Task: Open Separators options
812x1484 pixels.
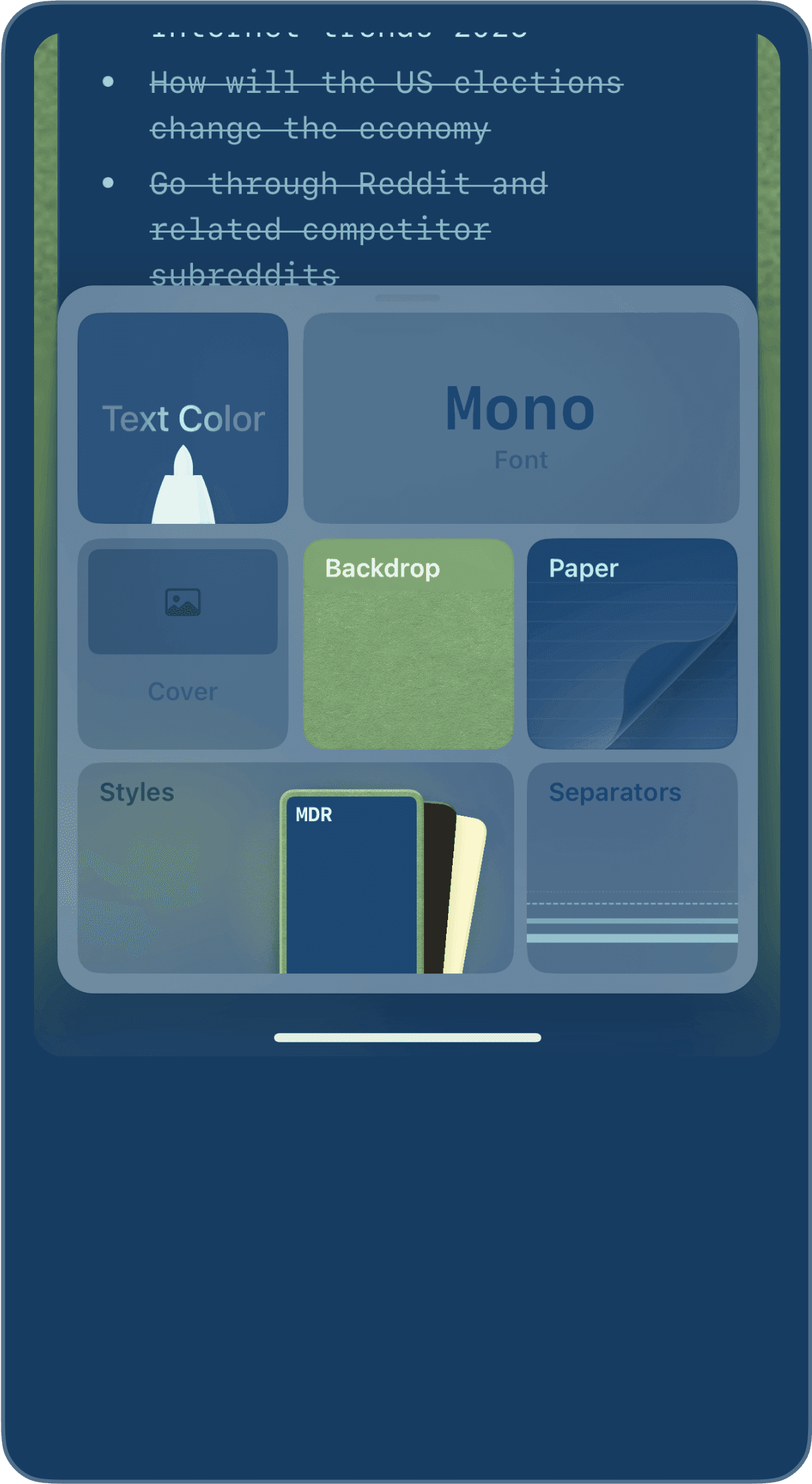Action: (632, 867)
